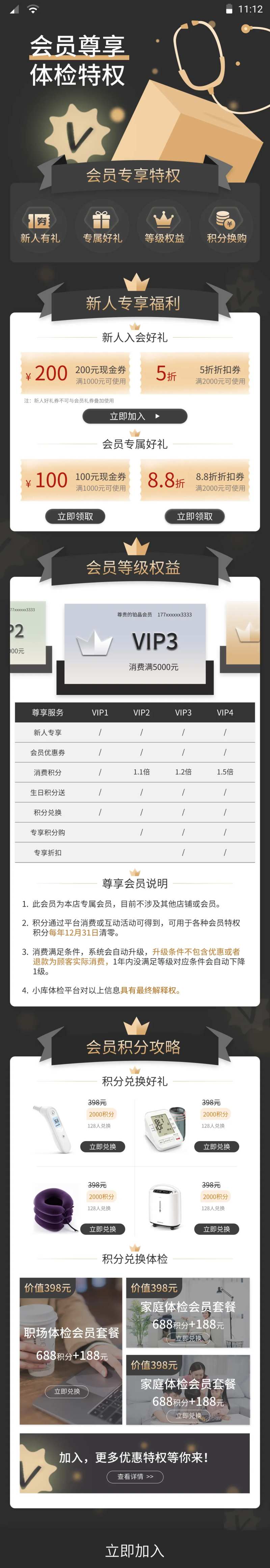Tap 立即加入 at the page bottom
Viewport: 270px width, 1568px height.
point(135,1550)
